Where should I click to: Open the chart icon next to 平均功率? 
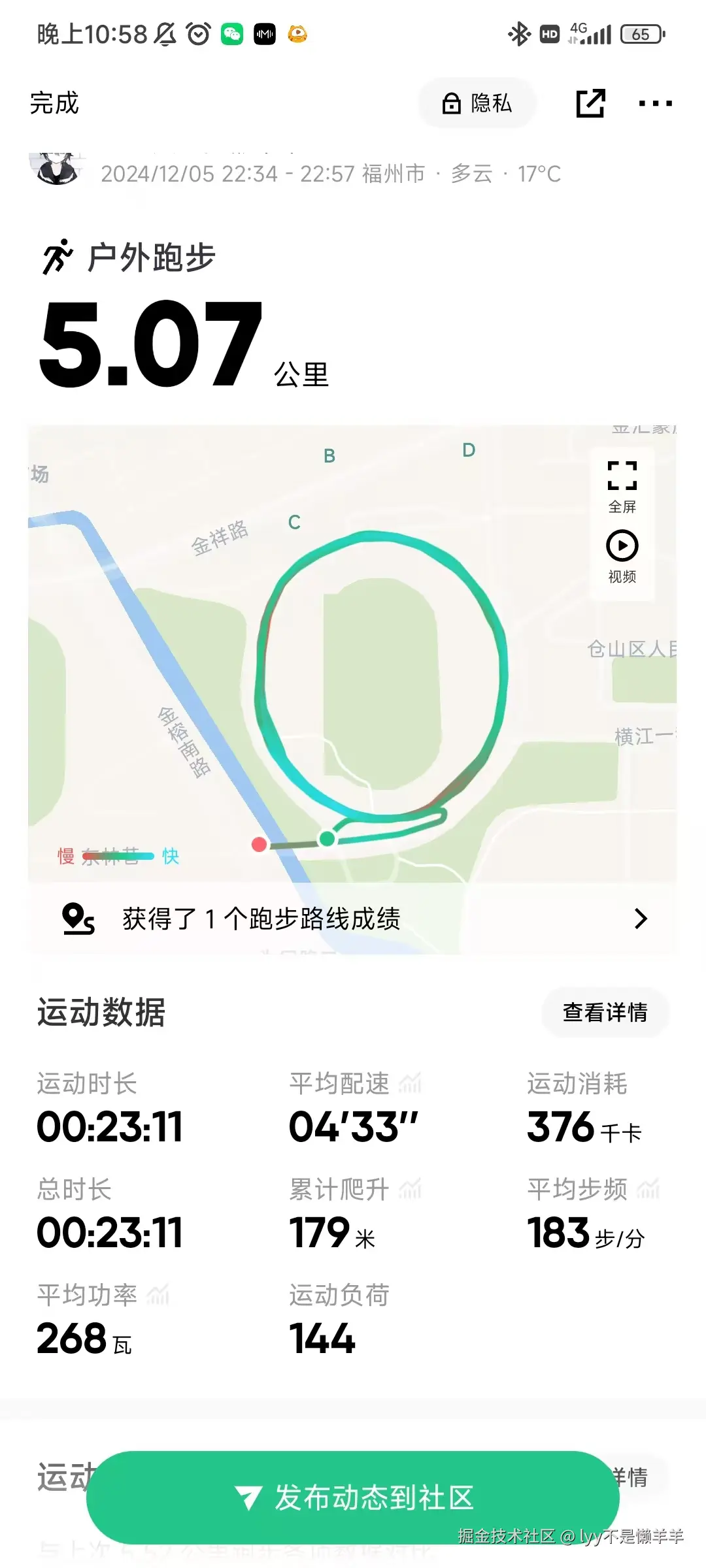(161, 1294)
